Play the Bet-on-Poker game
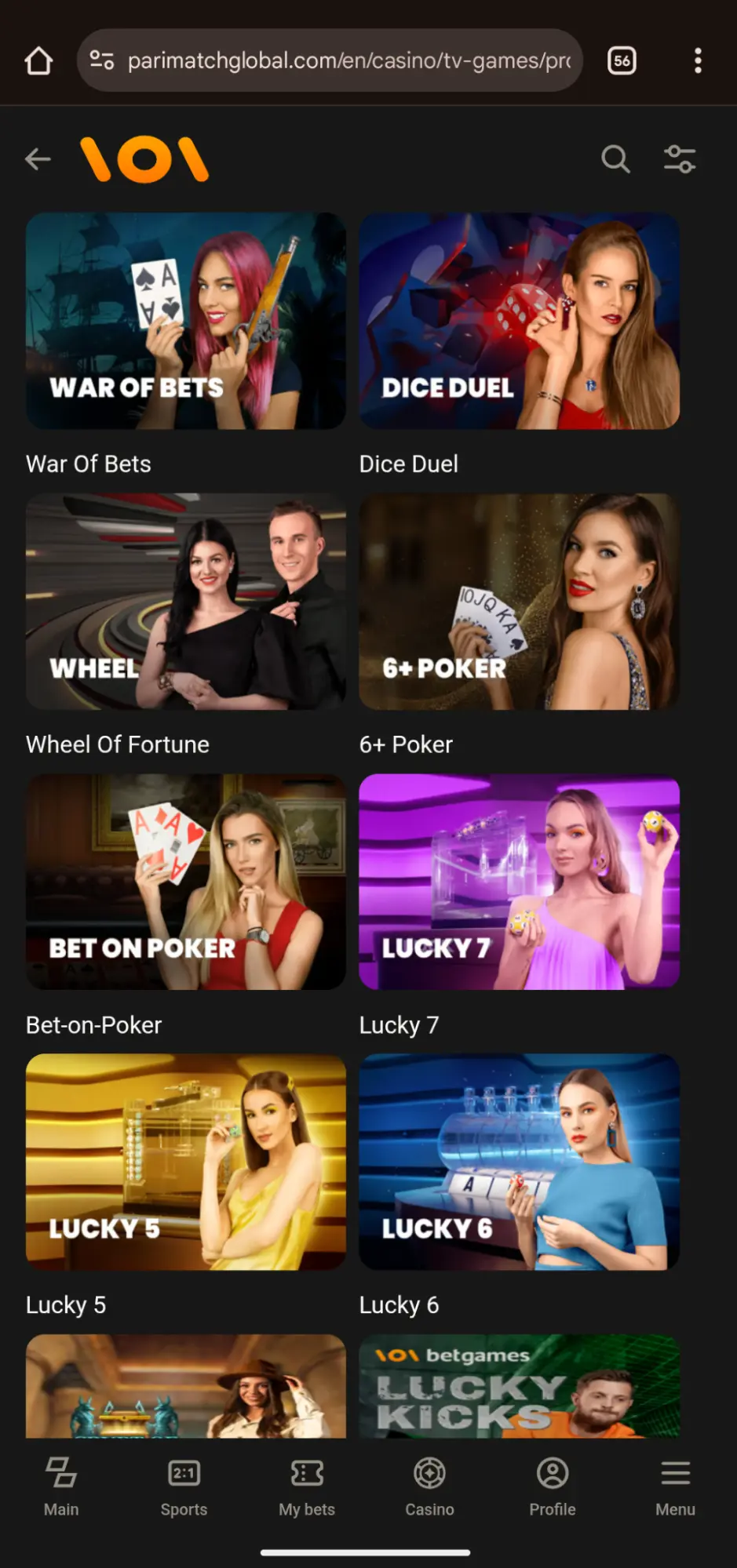 186,882
